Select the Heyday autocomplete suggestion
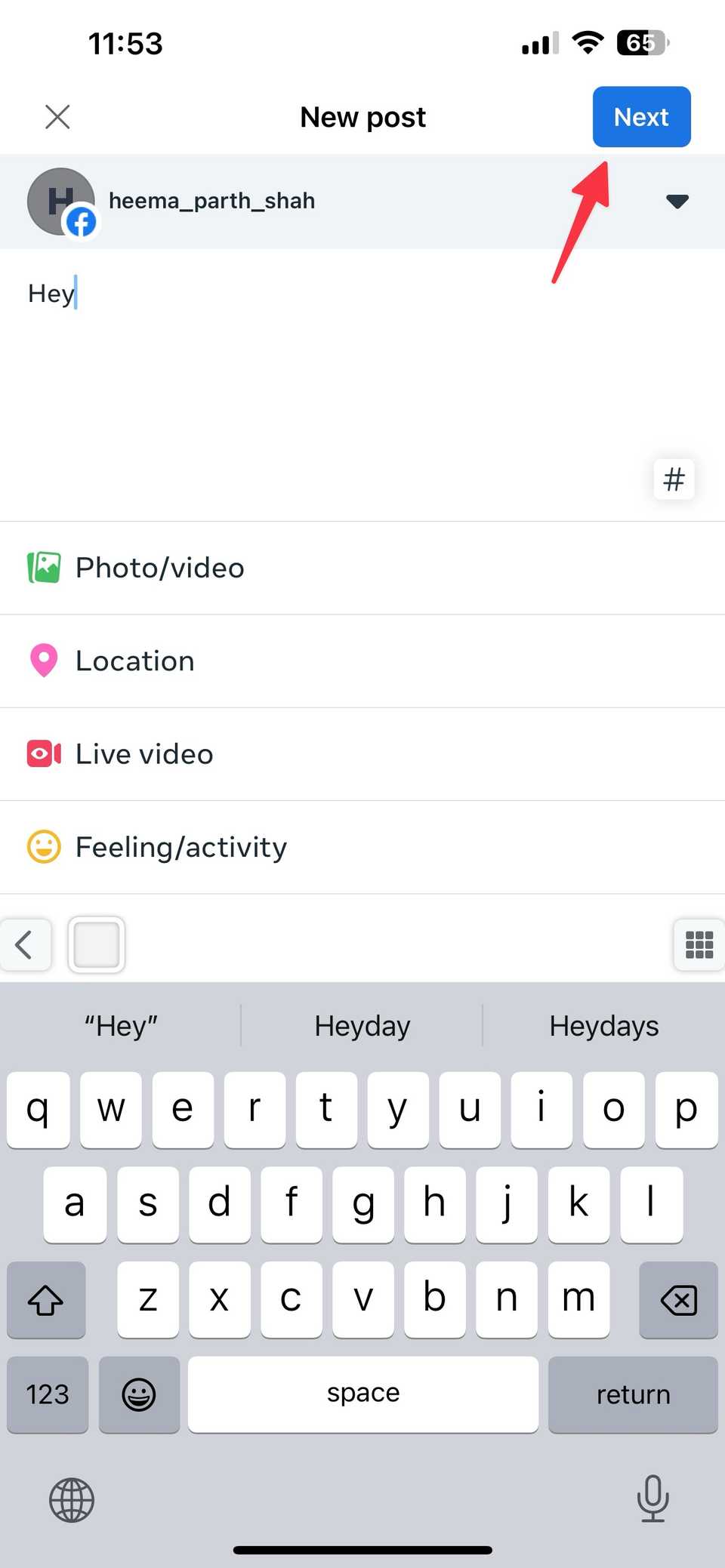Viewport: 725px width, 1568px height. 362,1025
